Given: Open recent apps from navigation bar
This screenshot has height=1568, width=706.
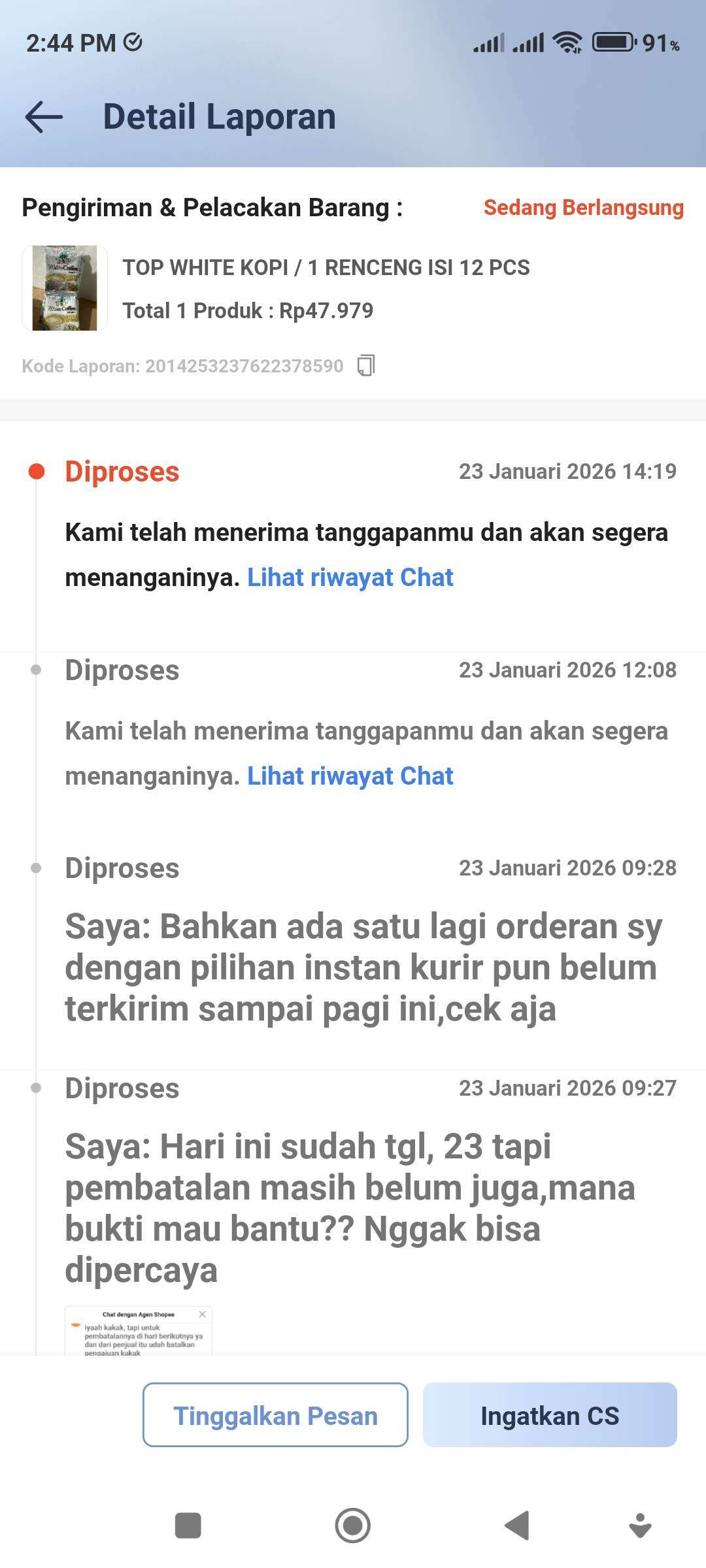Looking at the screenshot, I should [x=188, y=1526].
